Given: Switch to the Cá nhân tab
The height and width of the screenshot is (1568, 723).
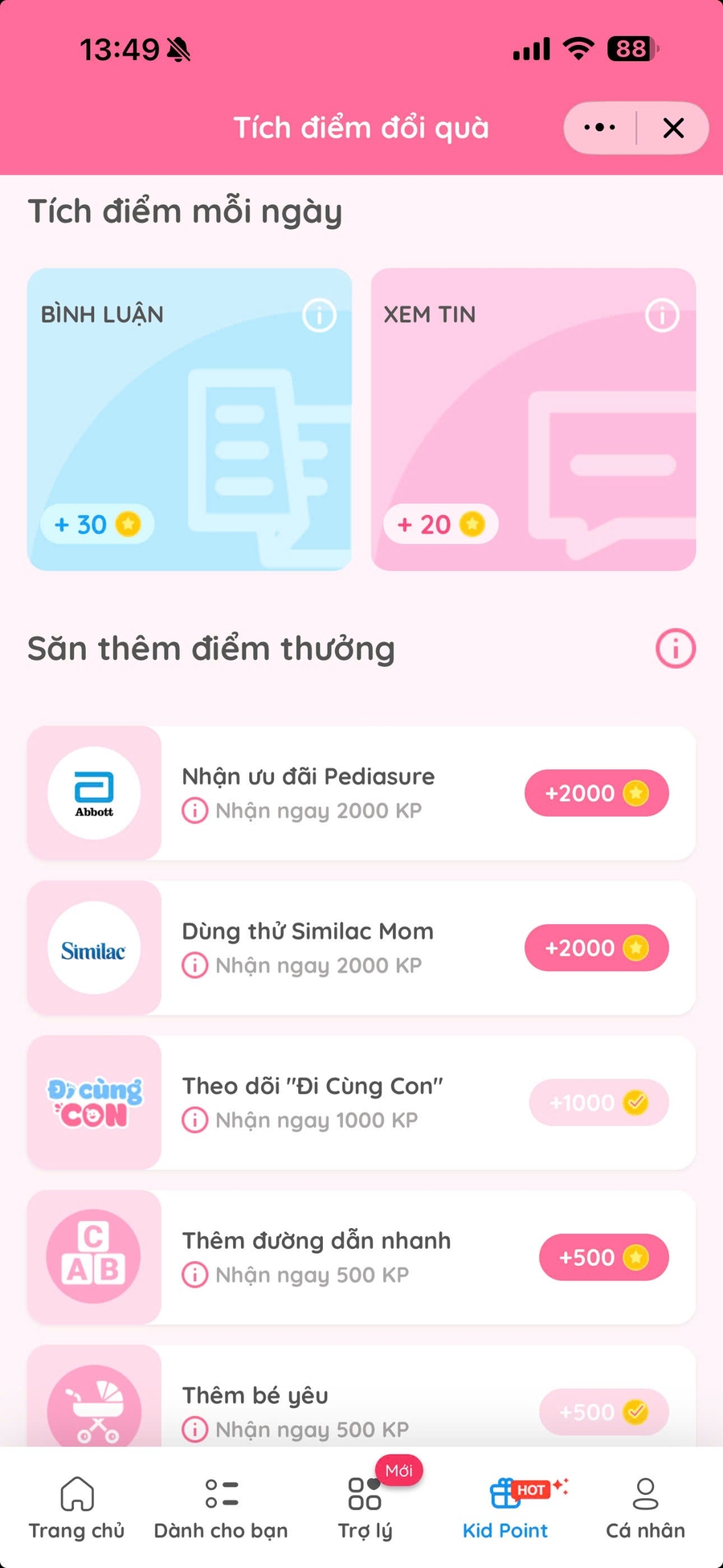Looking at the screenshot, I should (x=645, y=1509).
